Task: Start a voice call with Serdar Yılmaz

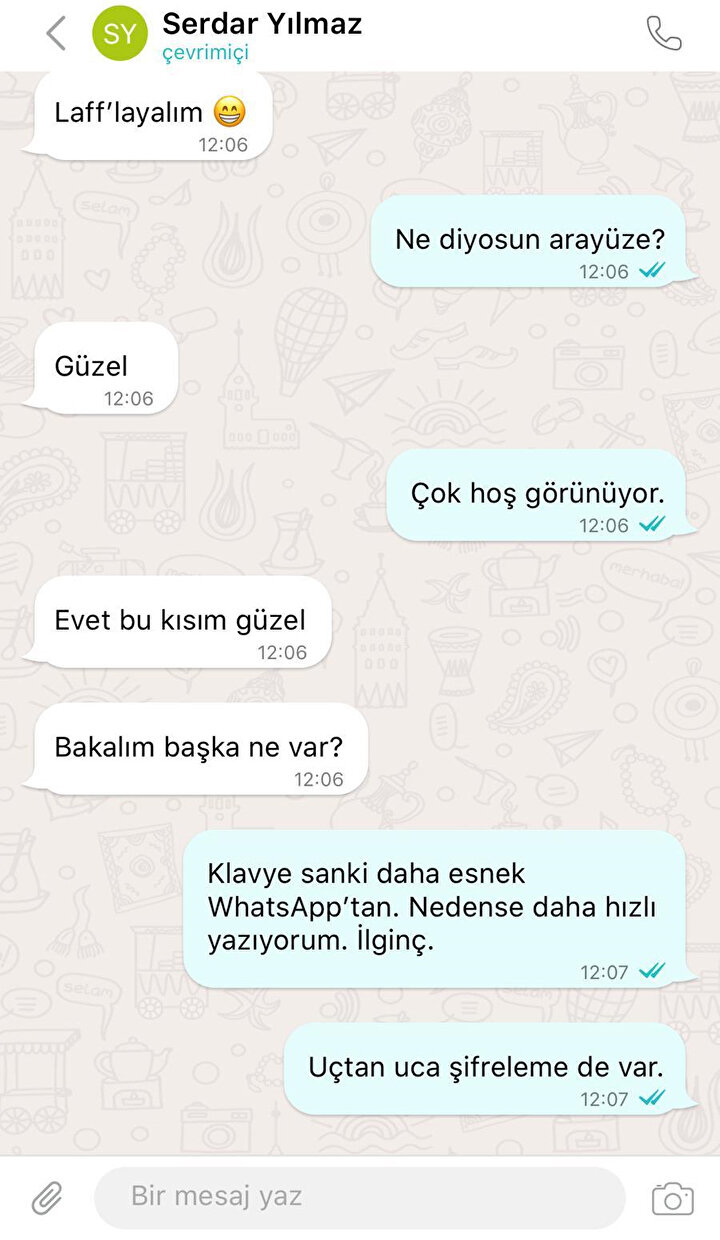Action: (x=664, y=33)
